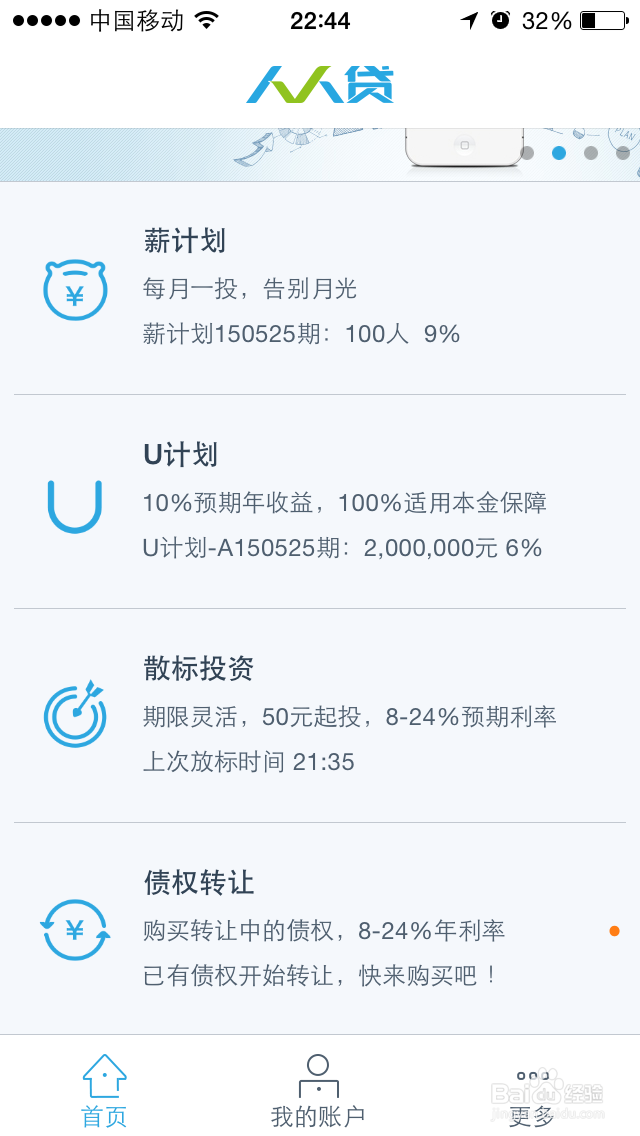This screenshot has width=640, height=1136.
Task: Open 债权转让 debt transfer row
Action: [x=320, y=930]
